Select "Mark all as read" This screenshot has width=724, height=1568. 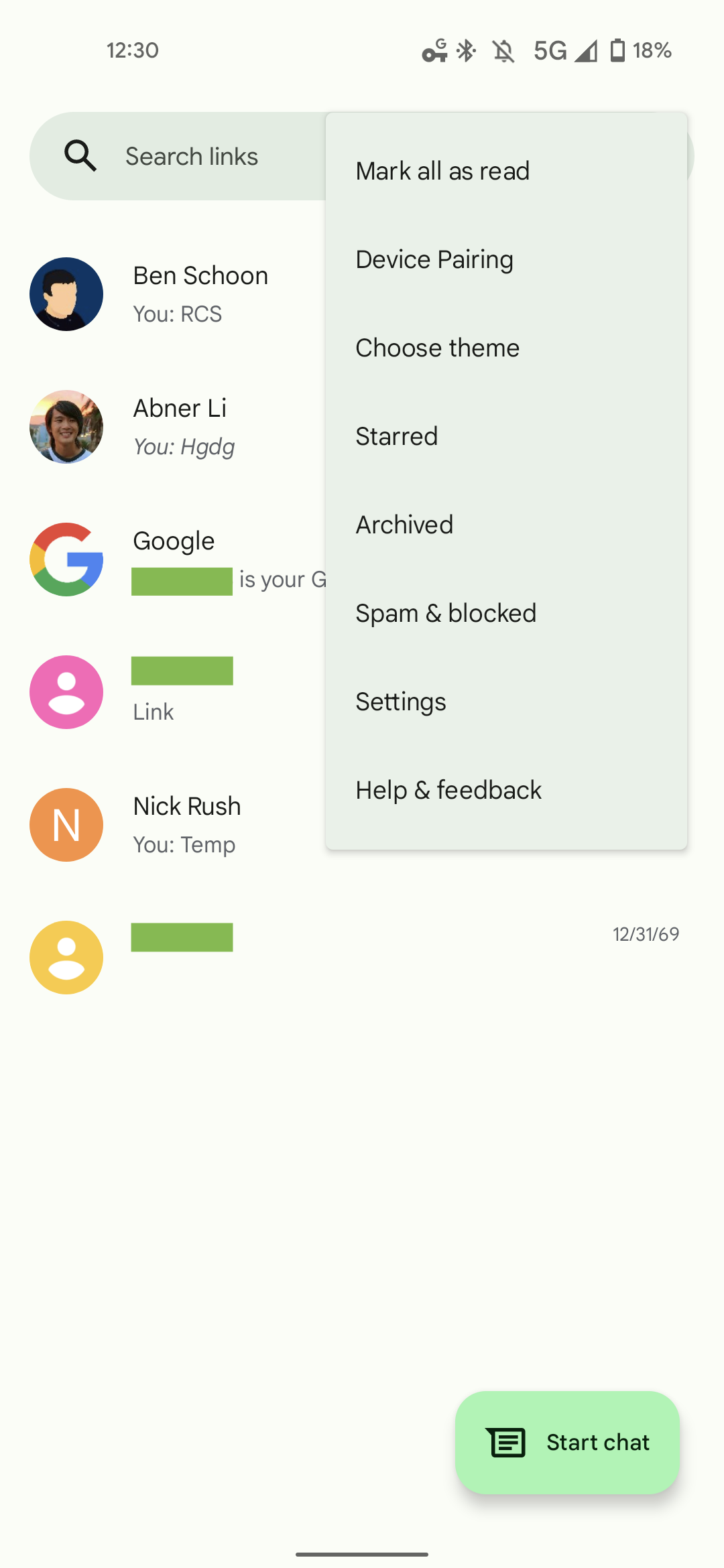(x=442, y=171)
